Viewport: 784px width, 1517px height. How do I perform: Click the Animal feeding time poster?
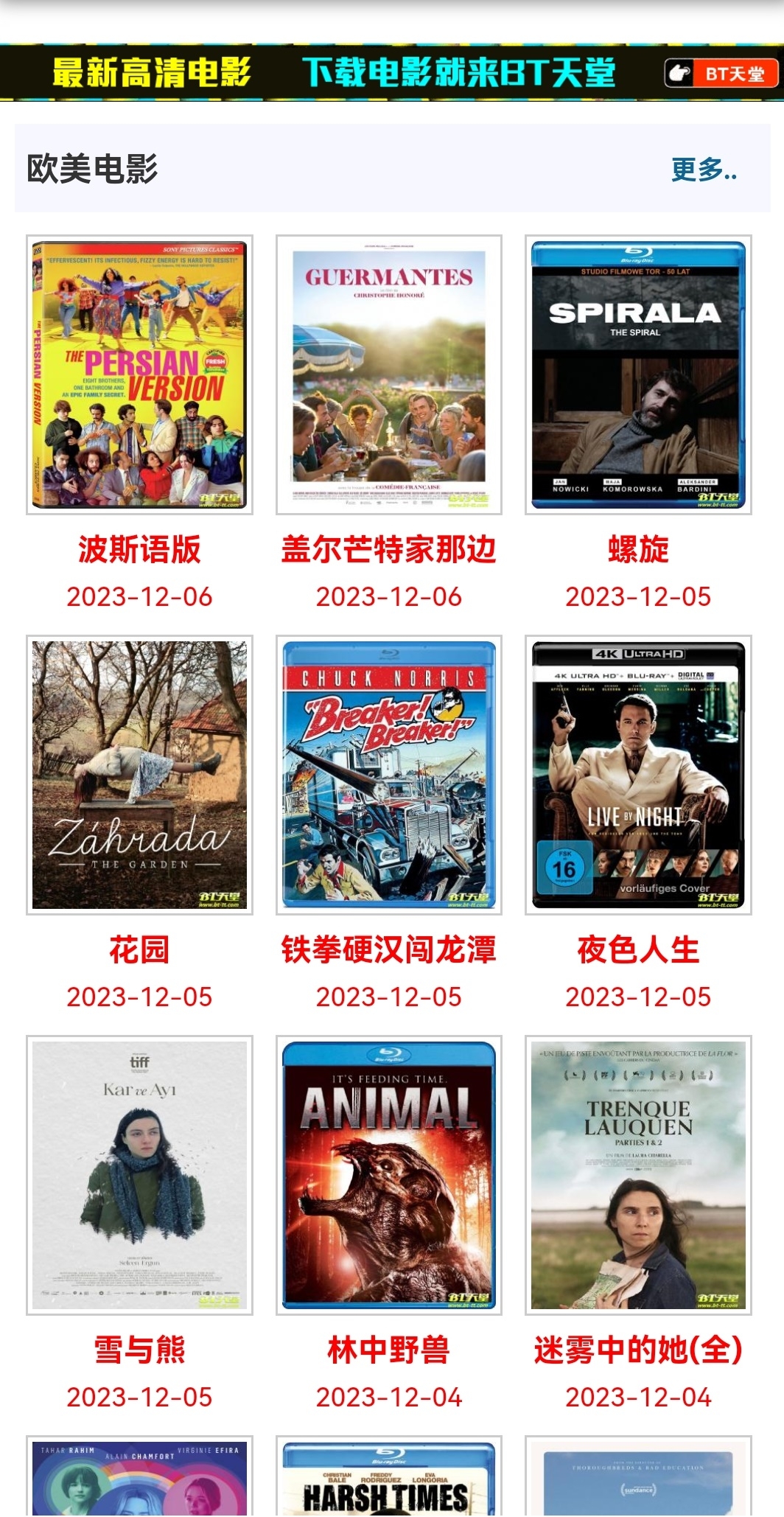389,1172
